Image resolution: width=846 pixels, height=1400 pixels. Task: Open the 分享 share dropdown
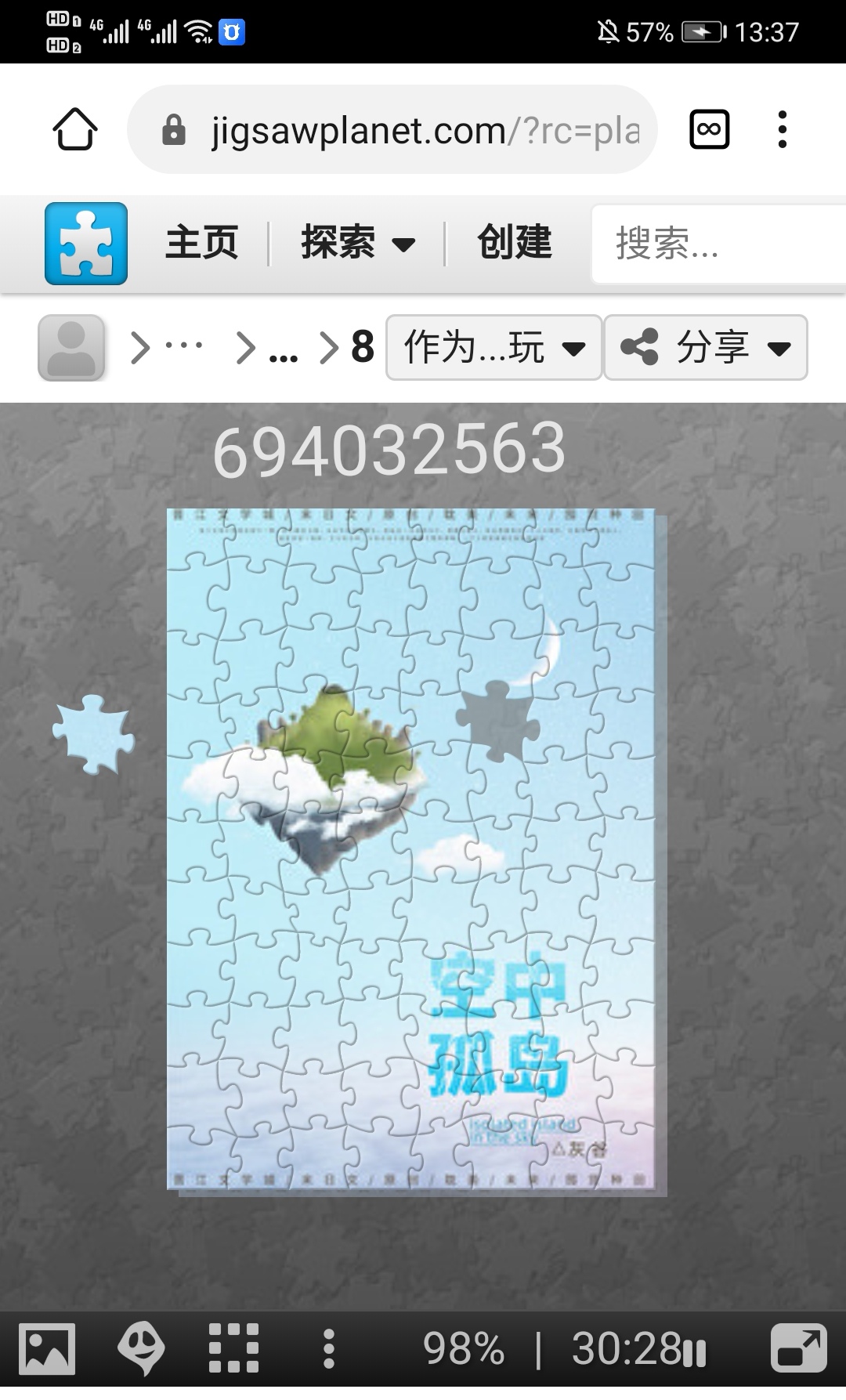click(x=705, y=348)
